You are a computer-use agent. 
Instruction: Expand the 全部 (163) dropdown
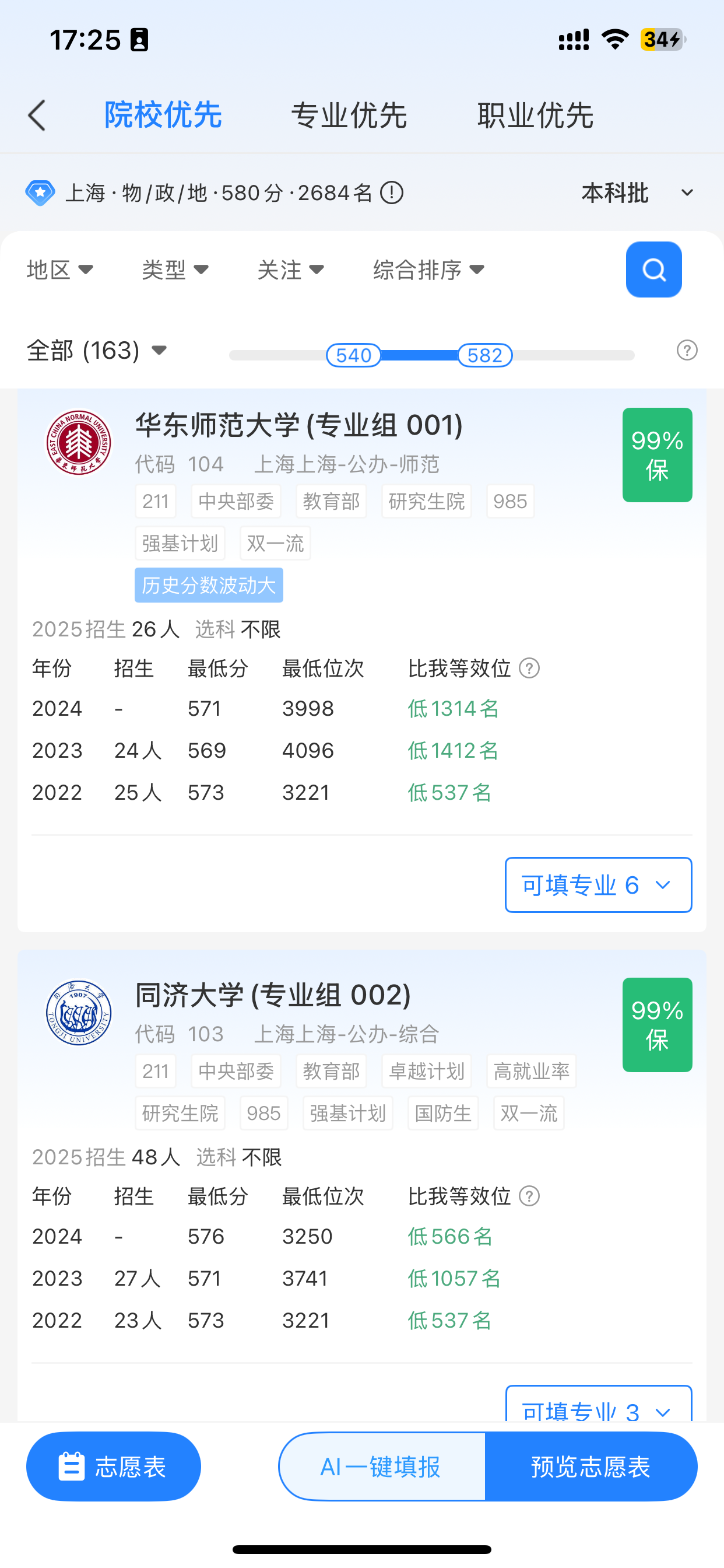coord(97,351)
